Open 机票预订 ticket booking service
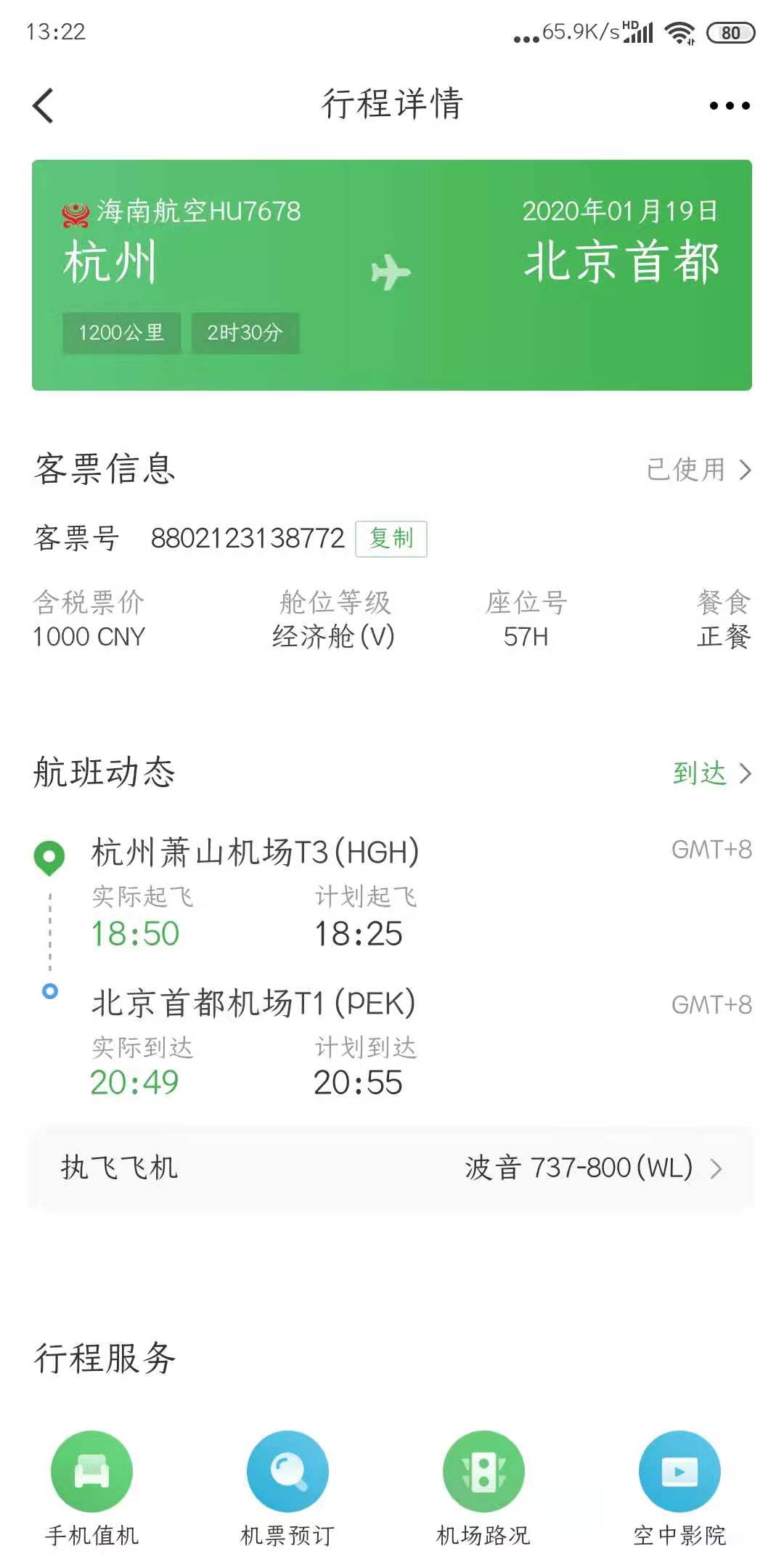784x1567 pixels. 287,1472
